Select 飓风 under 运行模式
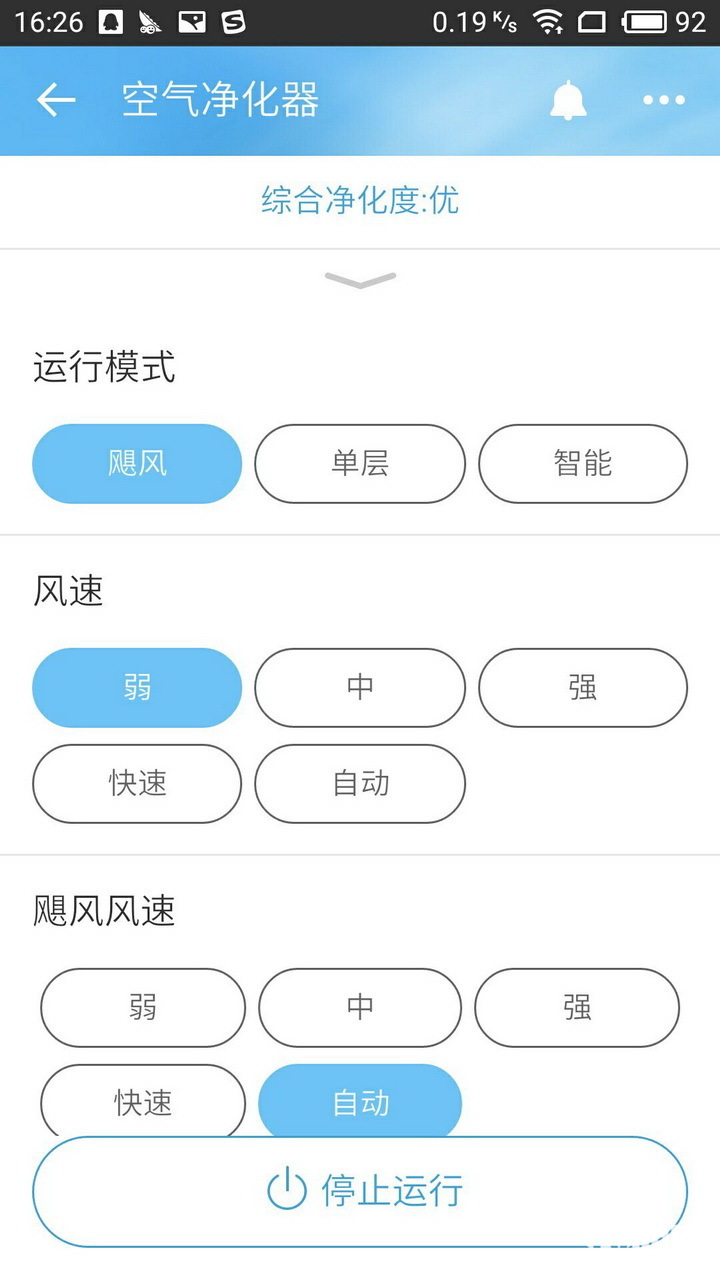The height and width of the screenshot is (1280, 720). (x=137, y=464)
